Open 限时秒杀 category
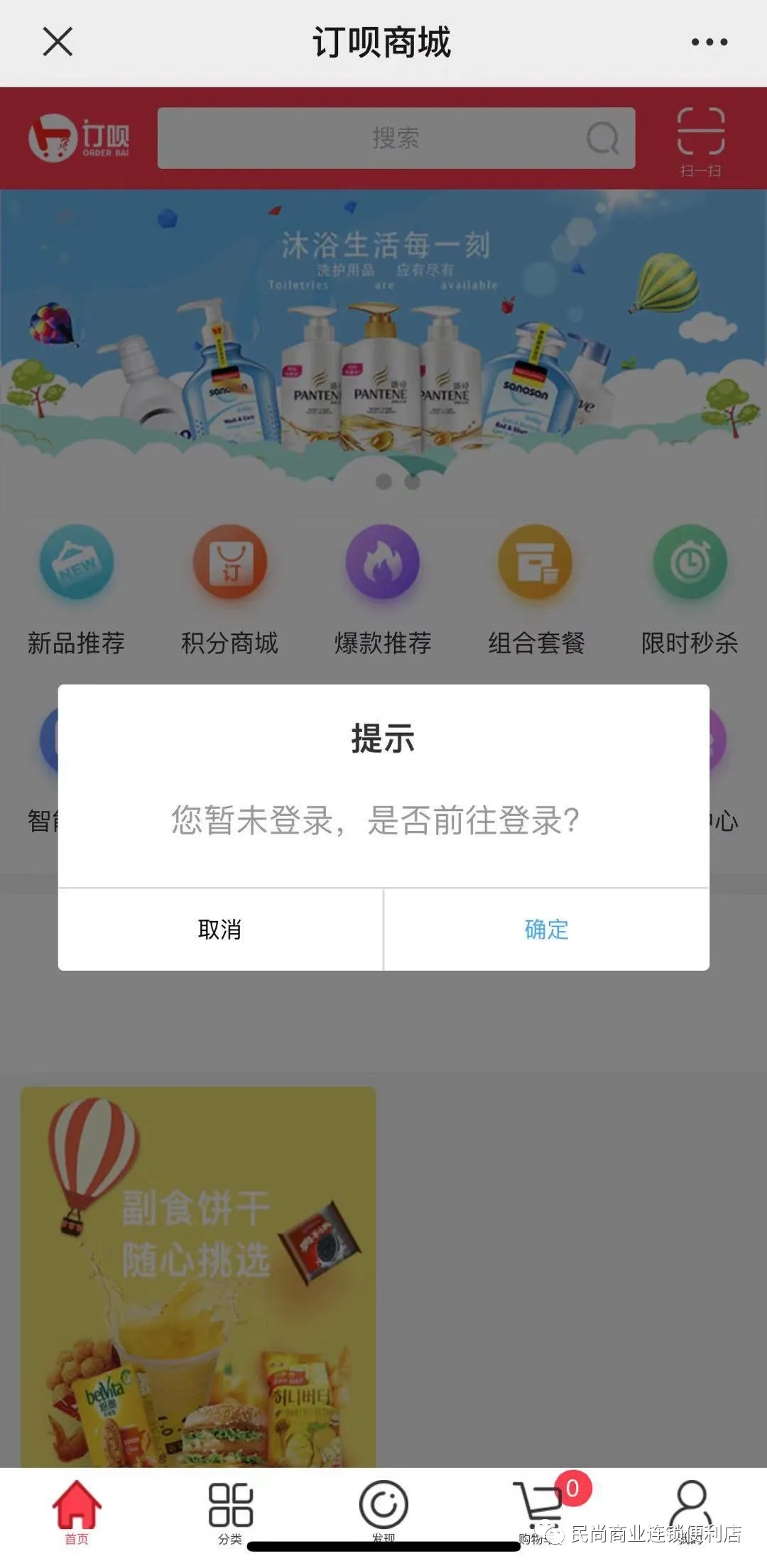The height and width of the screenshot is (1568, 767). point(690,588)
